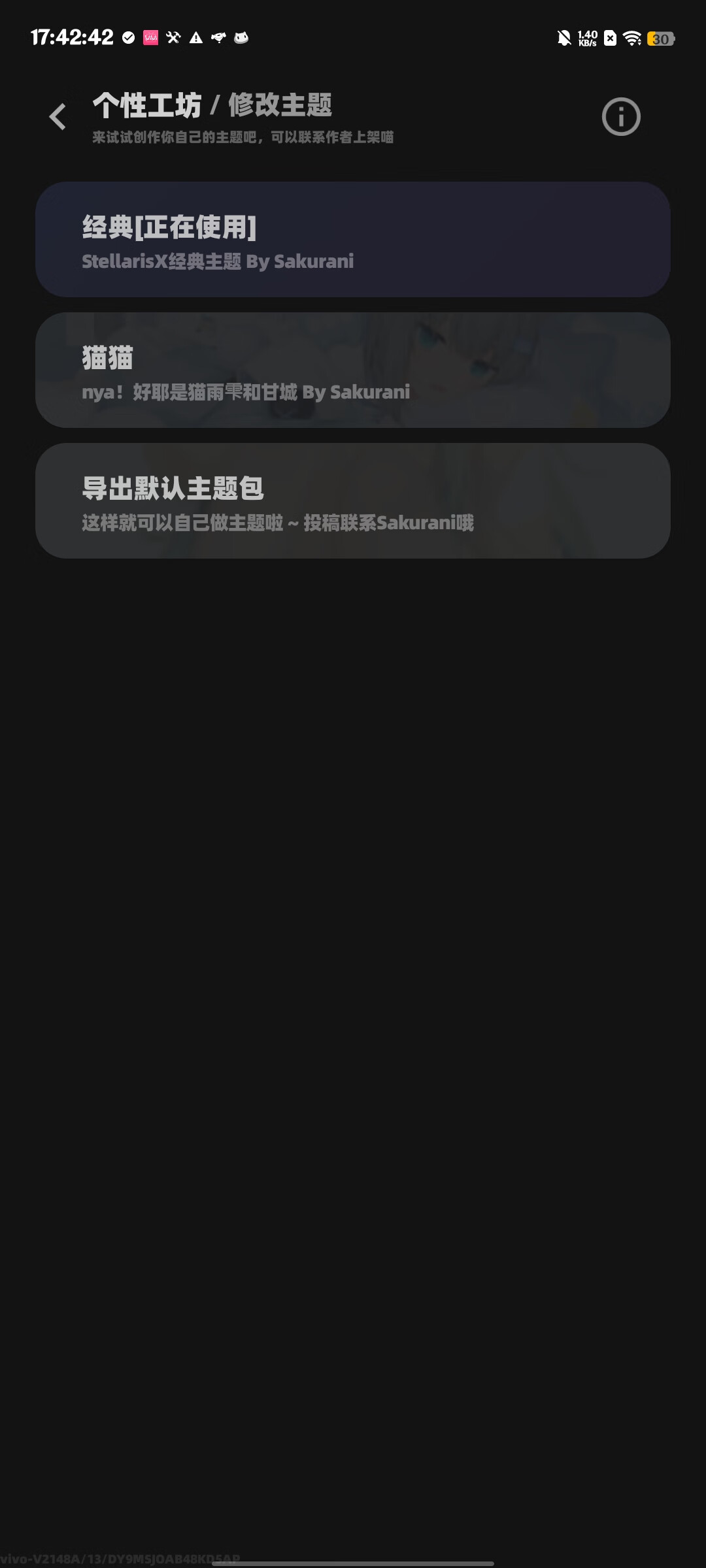Open the info icon in header
Screen dimensions: 706x1568
click(620, 117)
